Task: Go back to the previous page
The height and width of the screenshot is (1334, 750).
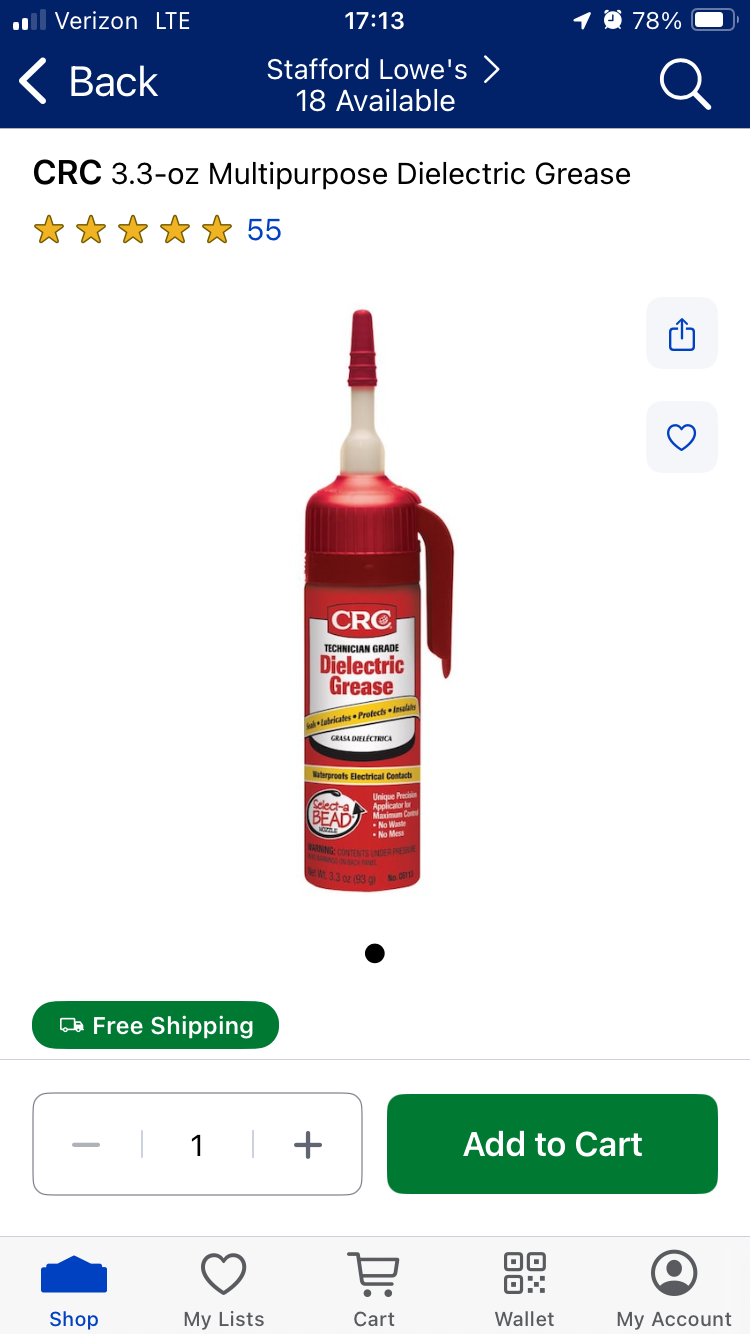Action: tap(88, 82)
